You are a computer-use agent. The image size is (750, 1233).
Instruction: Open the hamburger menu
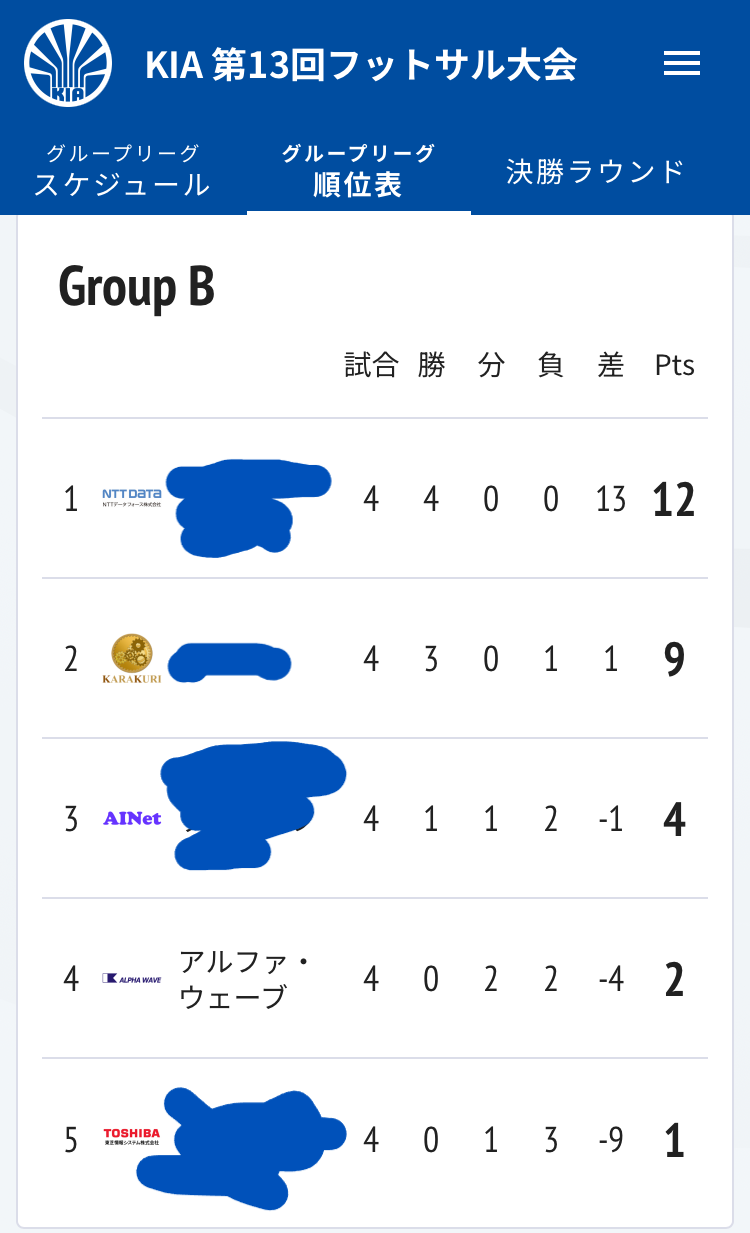click(x=682, y=64)
